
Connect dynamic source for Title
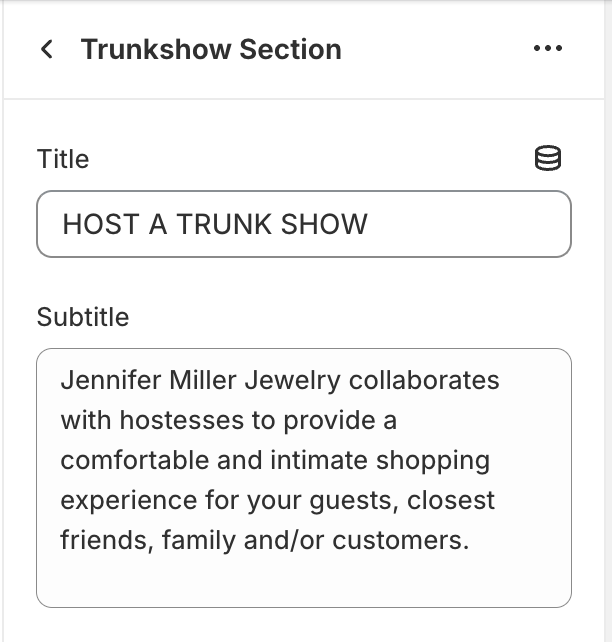coord(548,159)
